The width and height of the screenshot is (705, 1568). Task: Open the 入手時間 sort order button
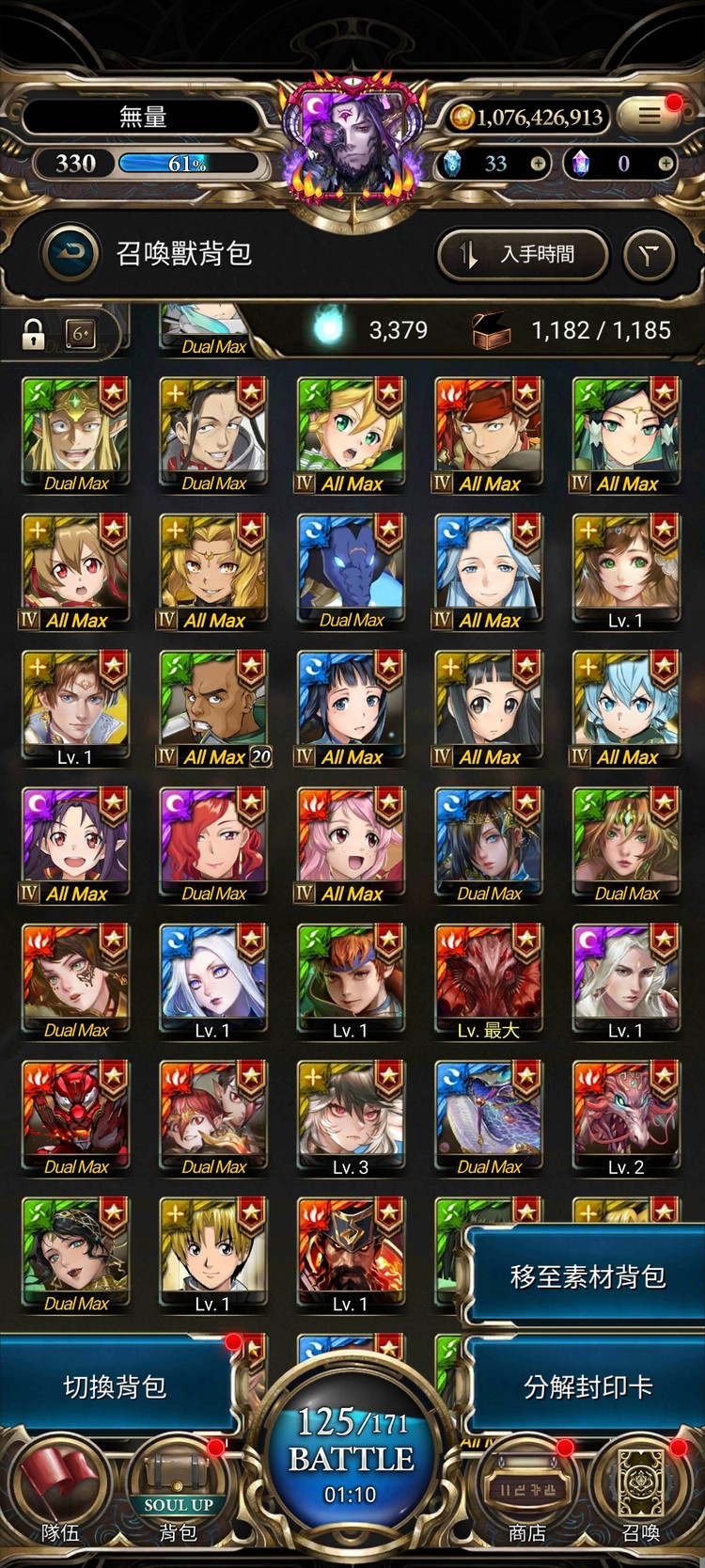click(523, 254)
